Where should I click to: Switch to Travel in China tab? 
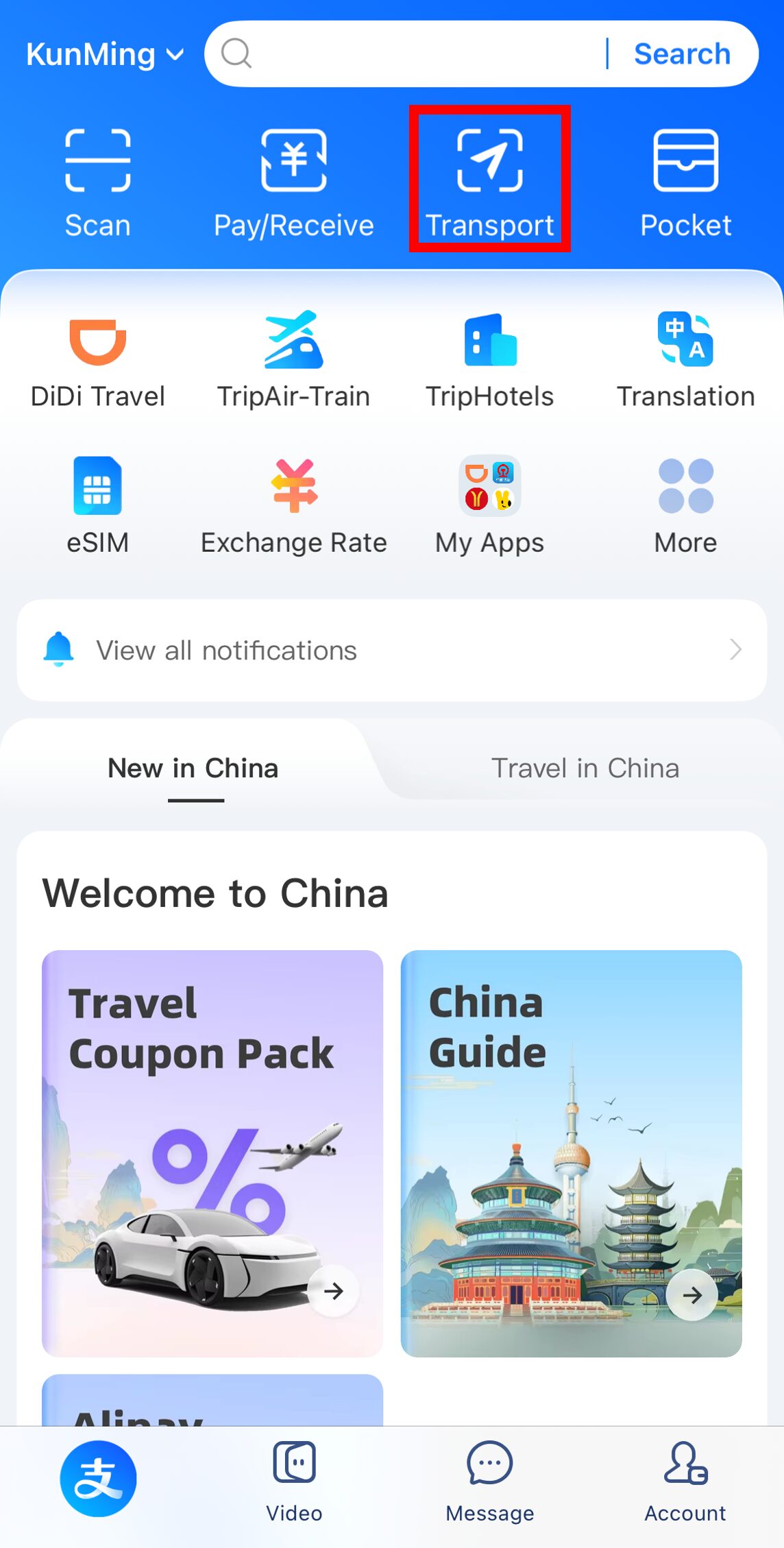click(585, 768)
